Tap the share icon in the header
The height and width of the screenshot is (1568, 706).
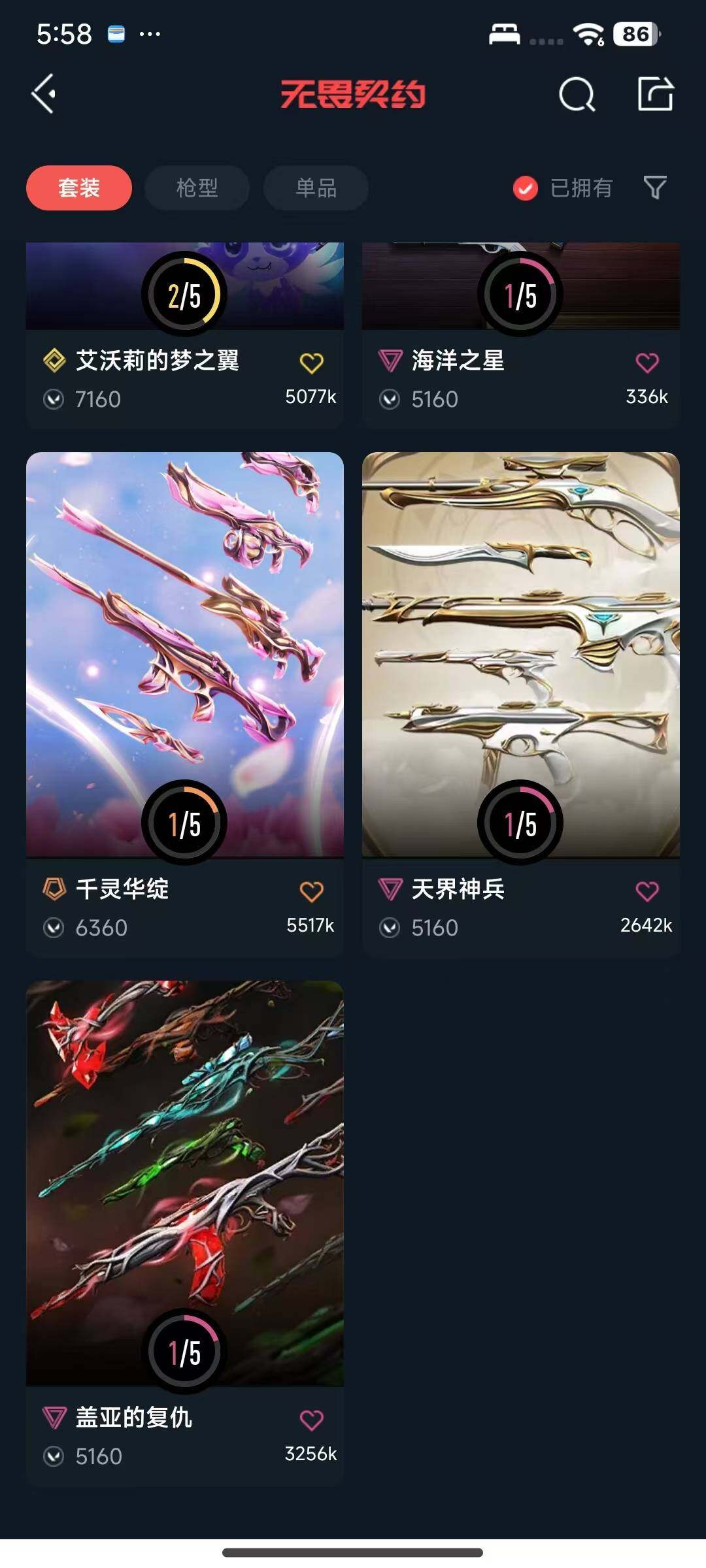(x=655, y=94)
